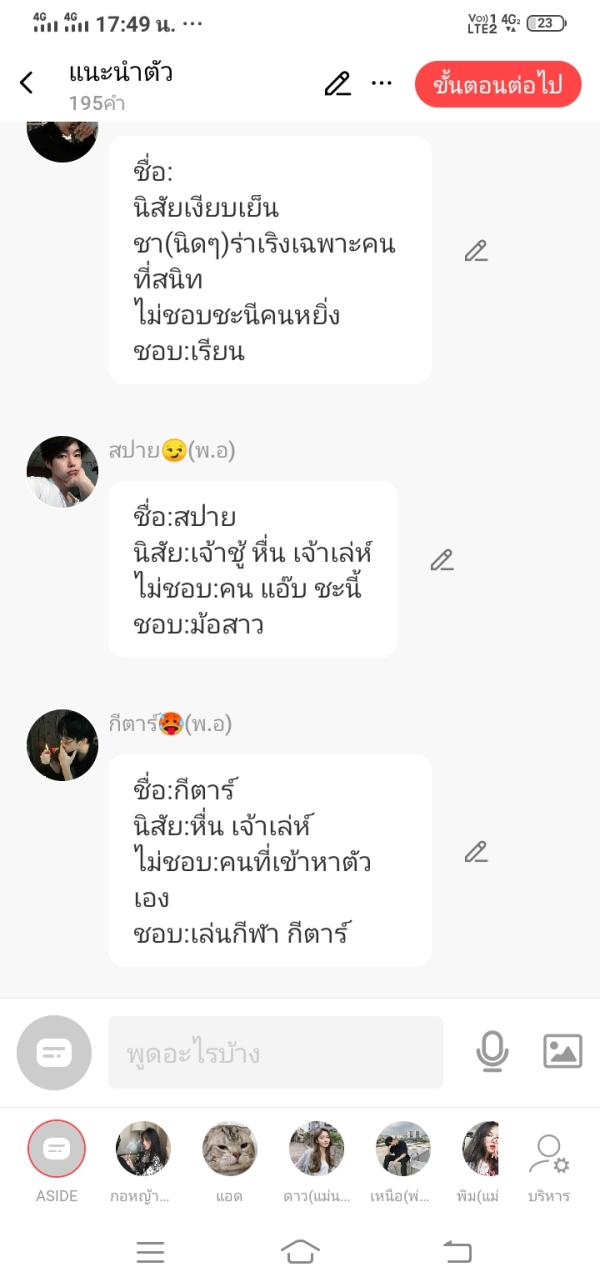
Task: Edit the message starting with นิสัยเงียบเย็น
Action: (476, 251)
